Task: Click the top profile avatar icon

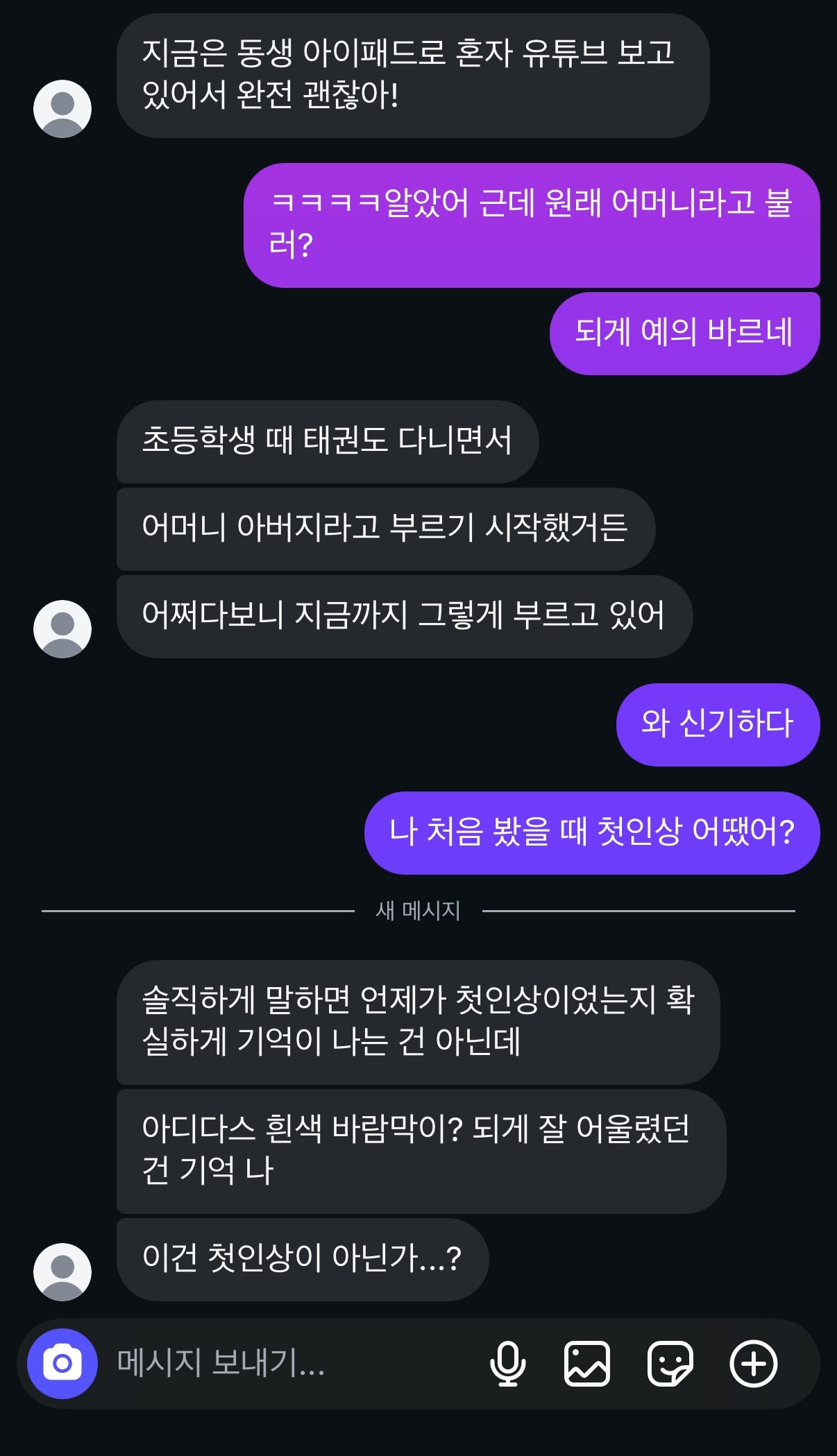Action: (62, 108)
